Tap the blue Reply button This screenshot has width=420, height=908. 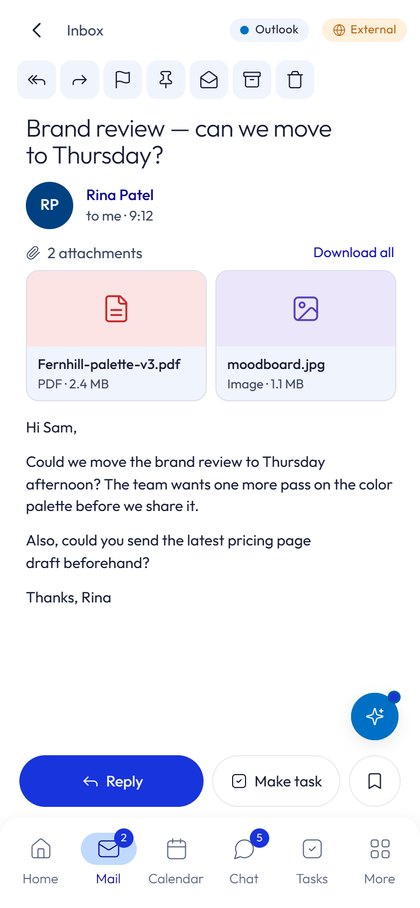click(x=111, y=781)
